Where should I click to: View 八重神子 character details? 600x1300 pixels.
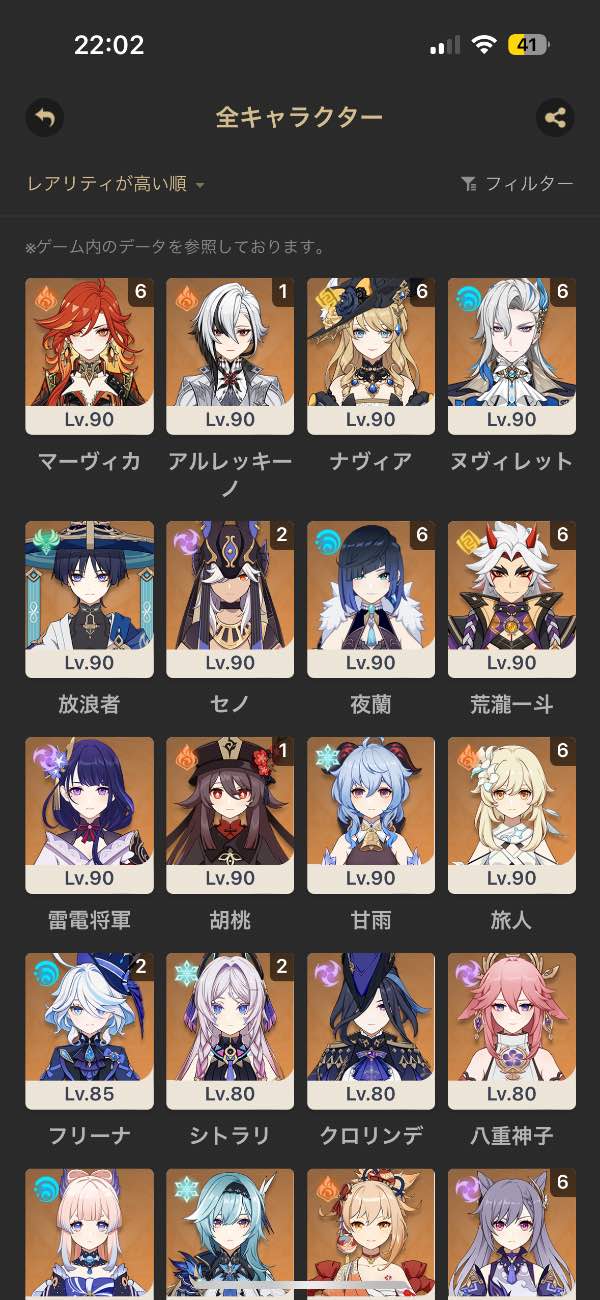click(x=512, y=1031)
